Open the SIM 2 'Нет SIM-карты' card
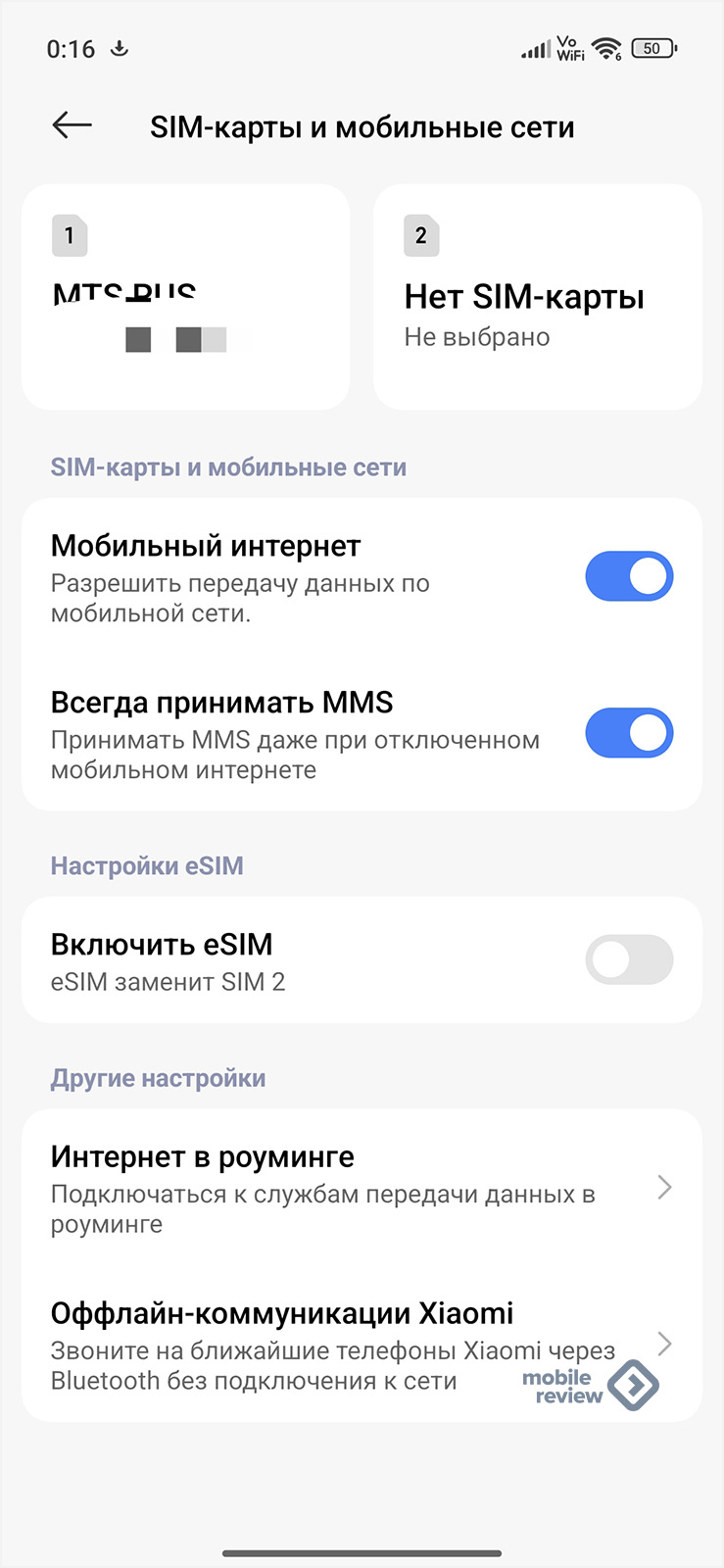The height and width of the screenshot is (1568, 724). (537, 296)
